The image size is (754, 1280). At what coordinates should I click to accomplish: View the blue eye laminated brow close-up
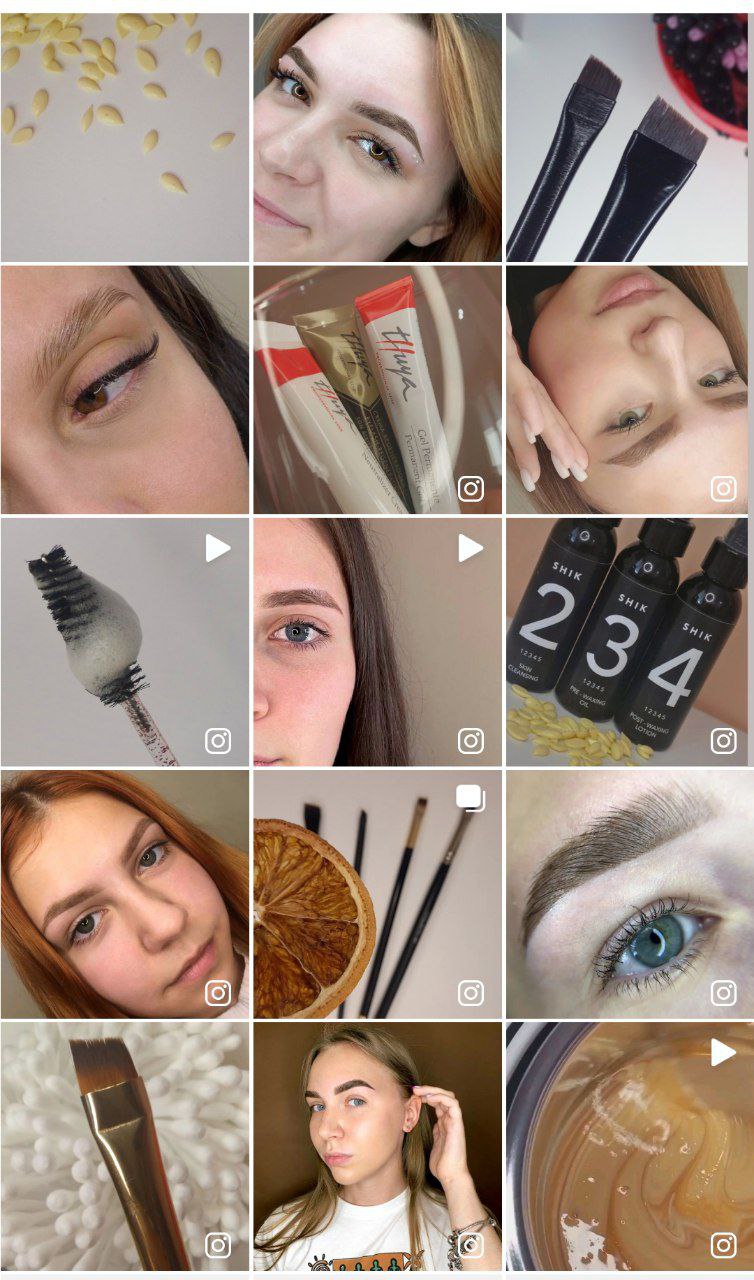click(x=629, y=894)
